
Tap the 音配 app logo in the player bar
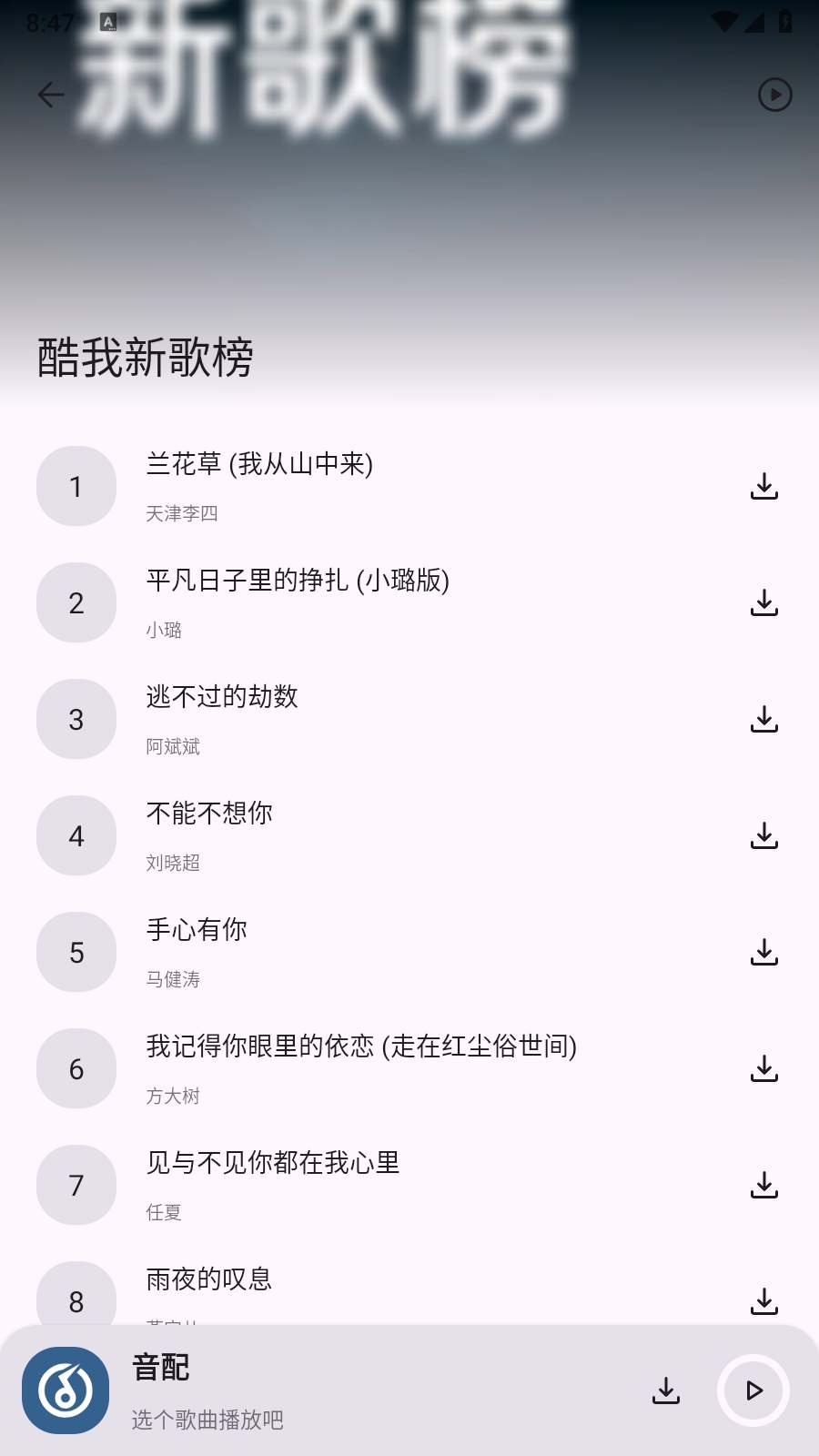(x=64, y=1390)
